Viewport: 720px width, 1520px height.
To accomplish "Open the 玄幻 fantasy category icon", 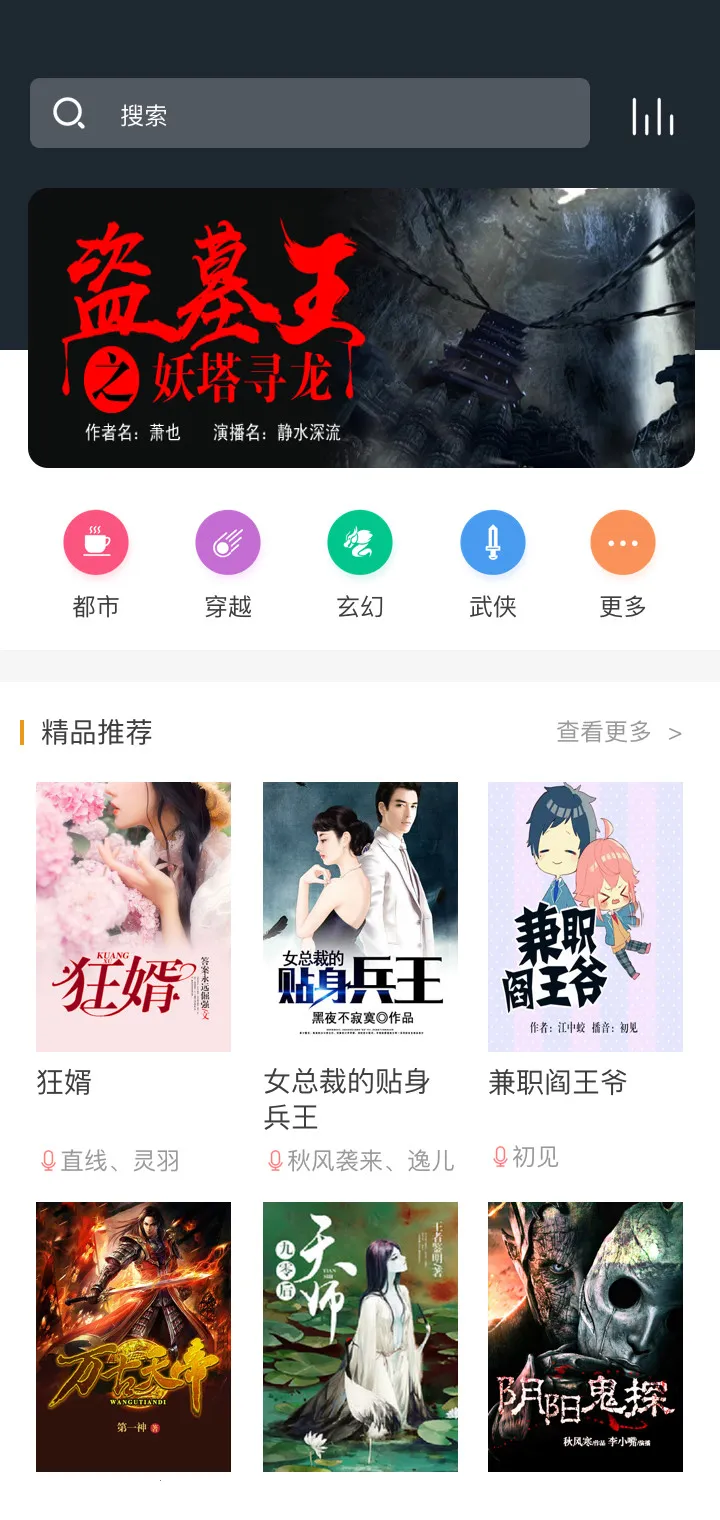I will click(x=360, y=542).
